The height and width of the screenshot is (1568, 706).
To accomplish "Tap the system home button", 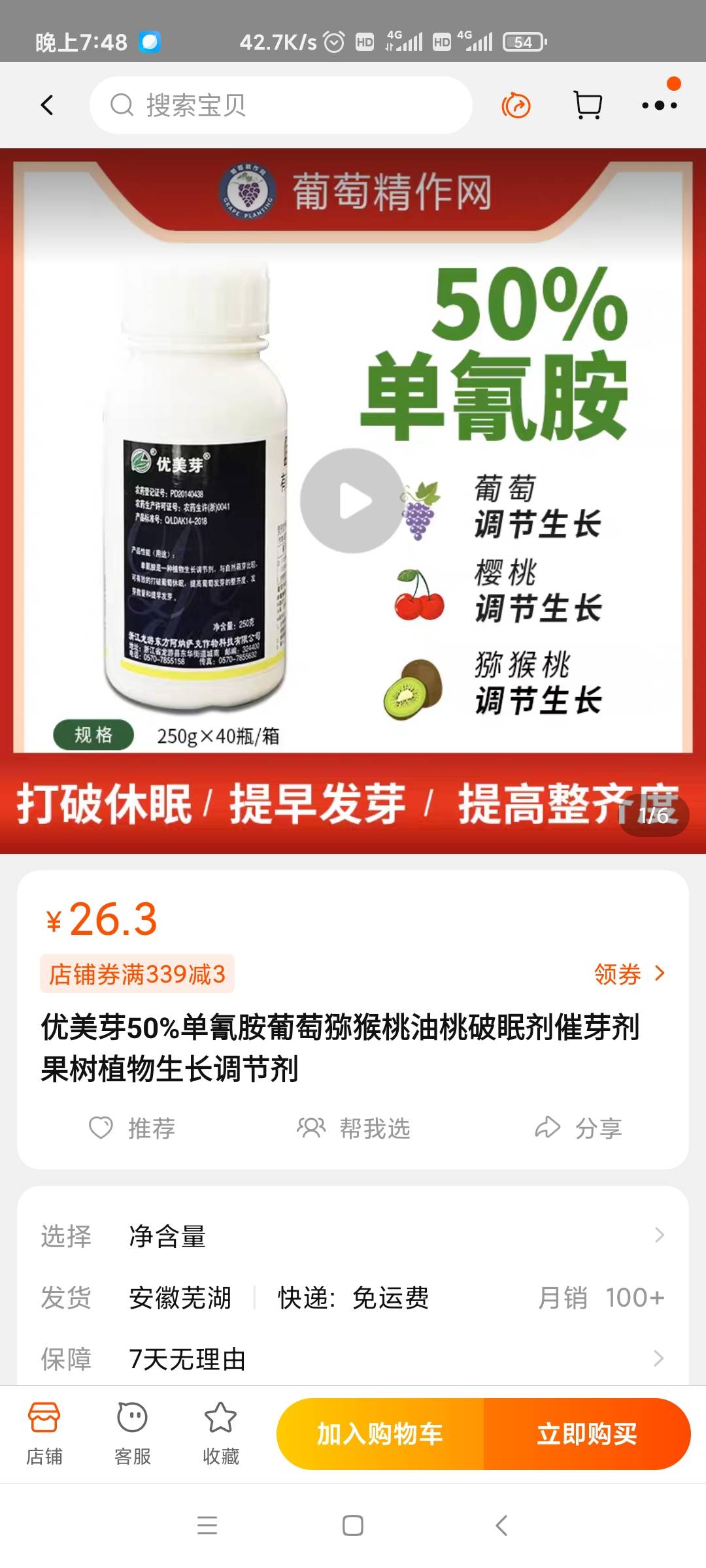I will coord(353,1526).
